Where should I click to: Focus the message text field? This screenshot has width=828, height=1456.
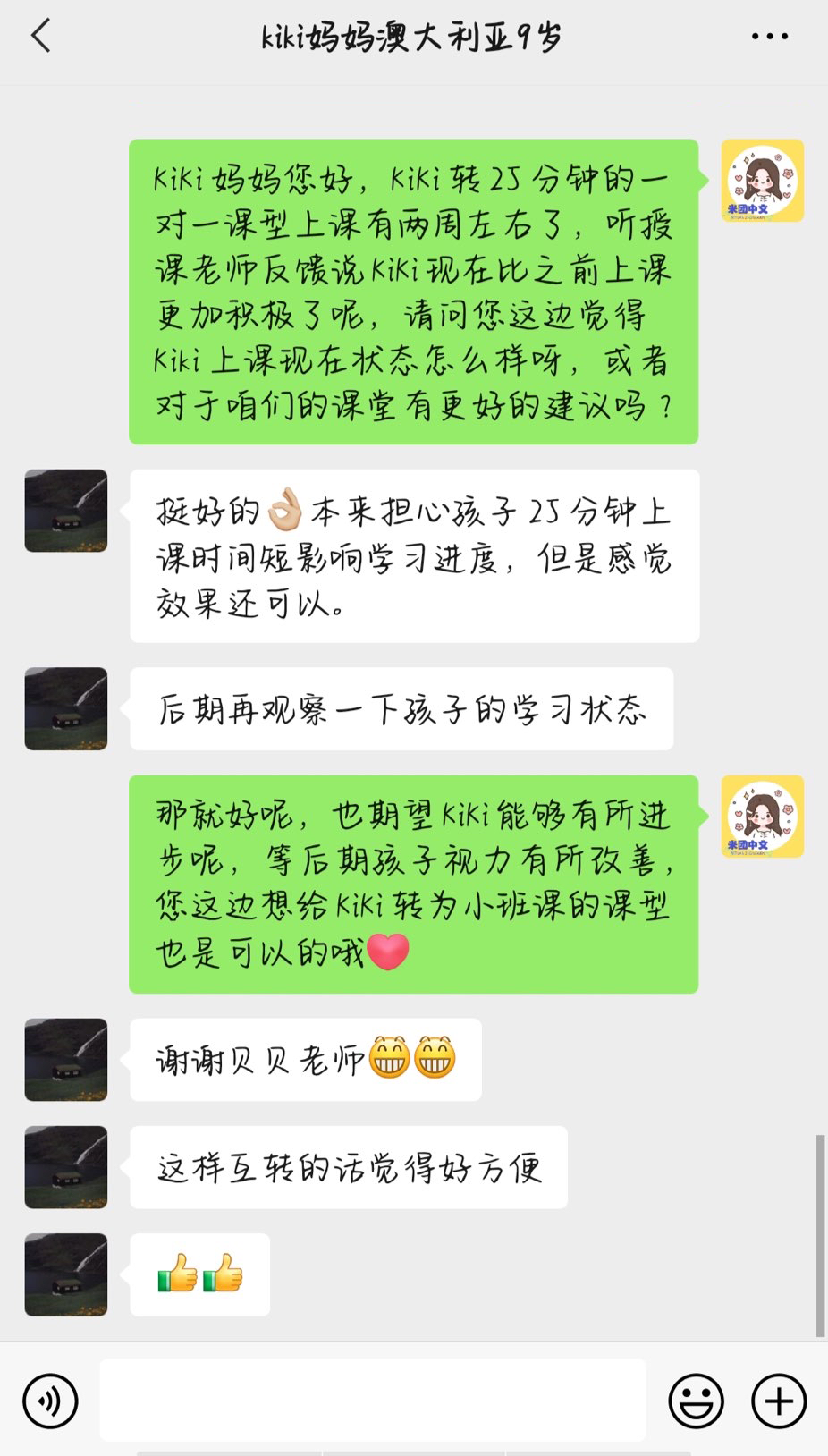point(373,1400)
